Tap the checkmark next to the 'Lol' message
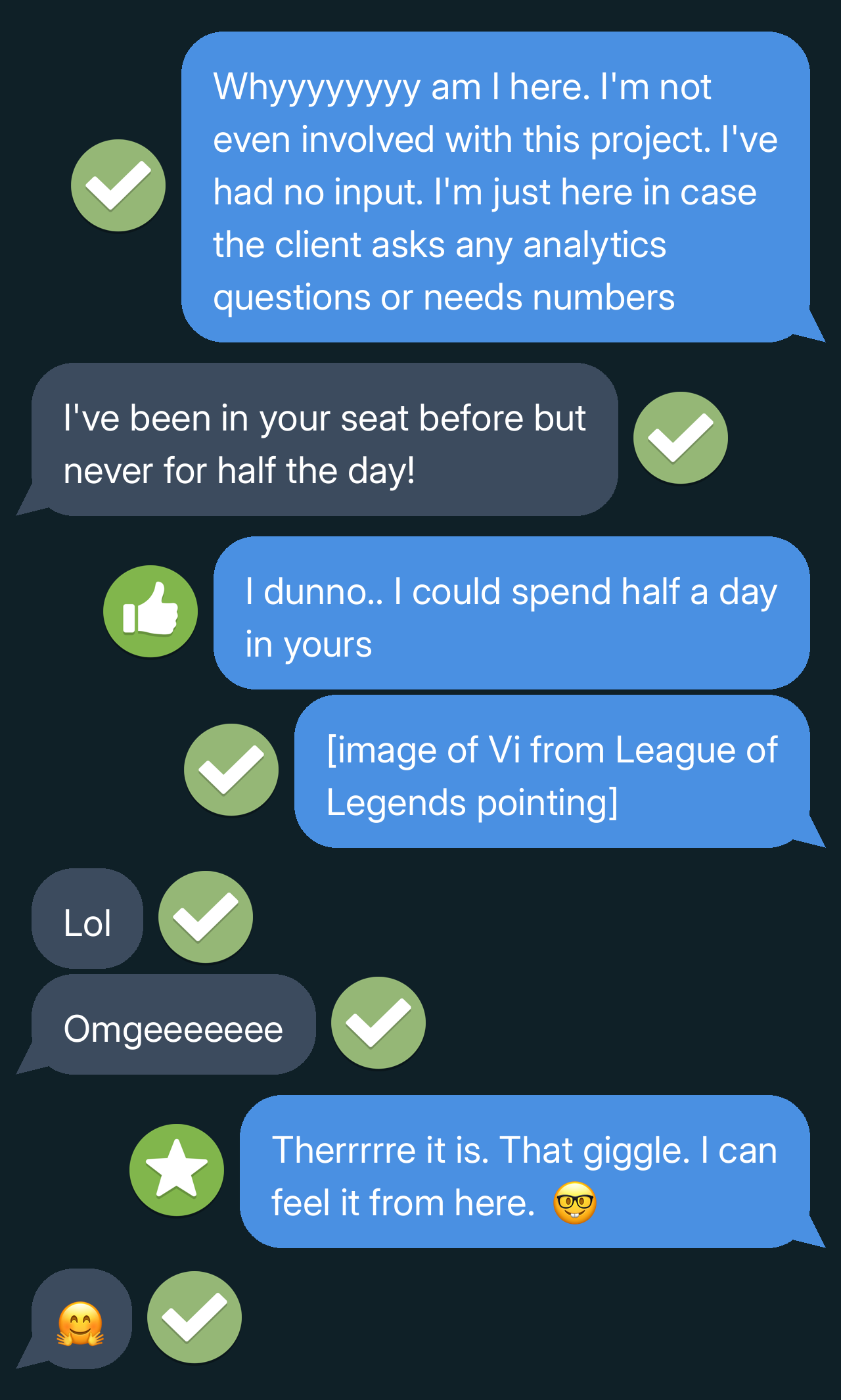This screenshot has height=1400, width=841. (x=206, y=917)
